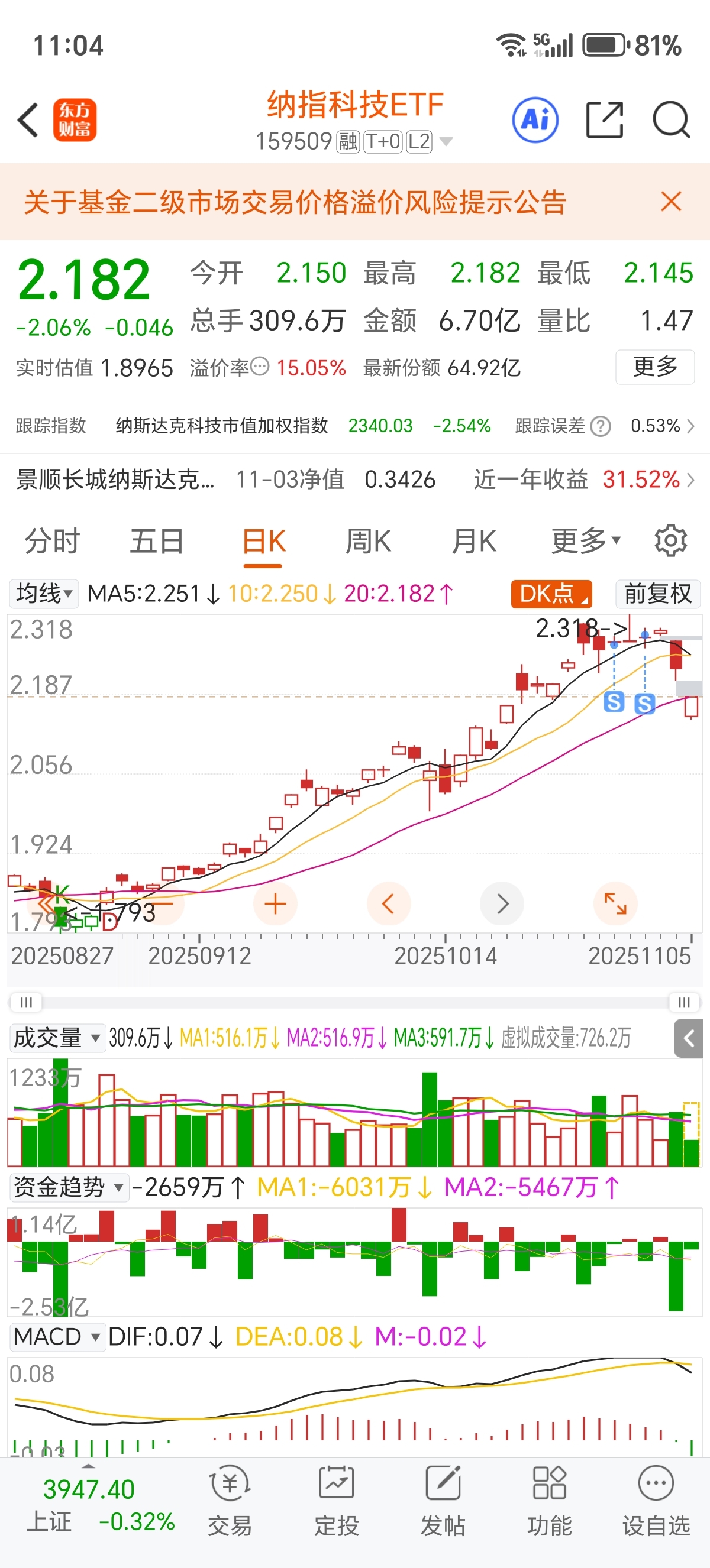The image size is (710, 1568).
Task: Open chart settings gear
Action: coord(670,541)
